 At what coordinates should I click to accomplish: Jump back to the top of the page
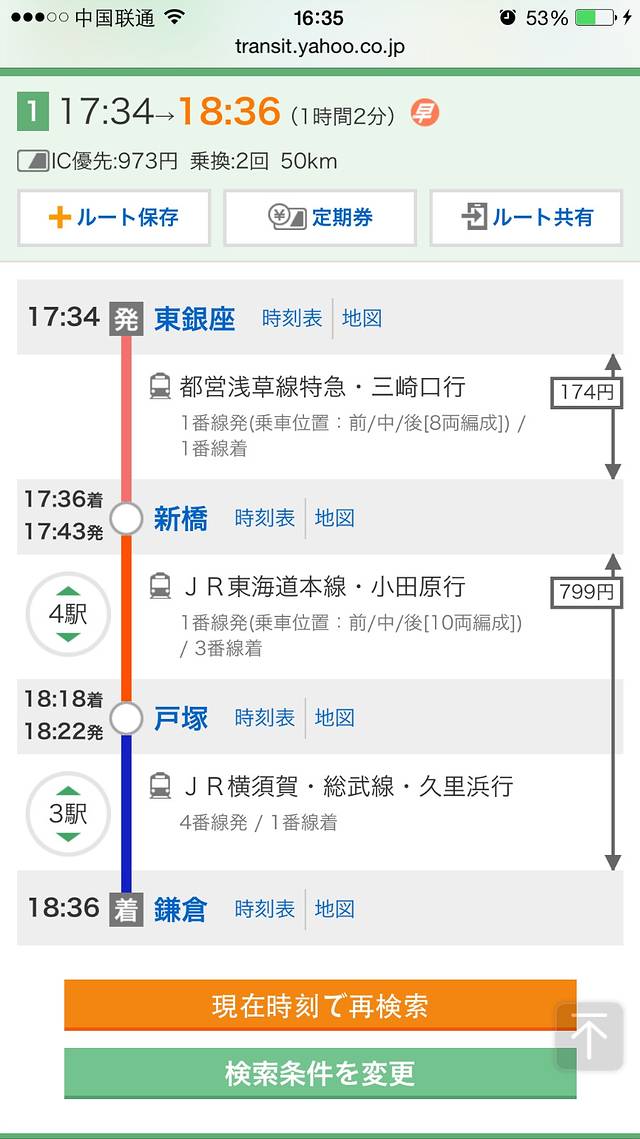point(589,1037)
